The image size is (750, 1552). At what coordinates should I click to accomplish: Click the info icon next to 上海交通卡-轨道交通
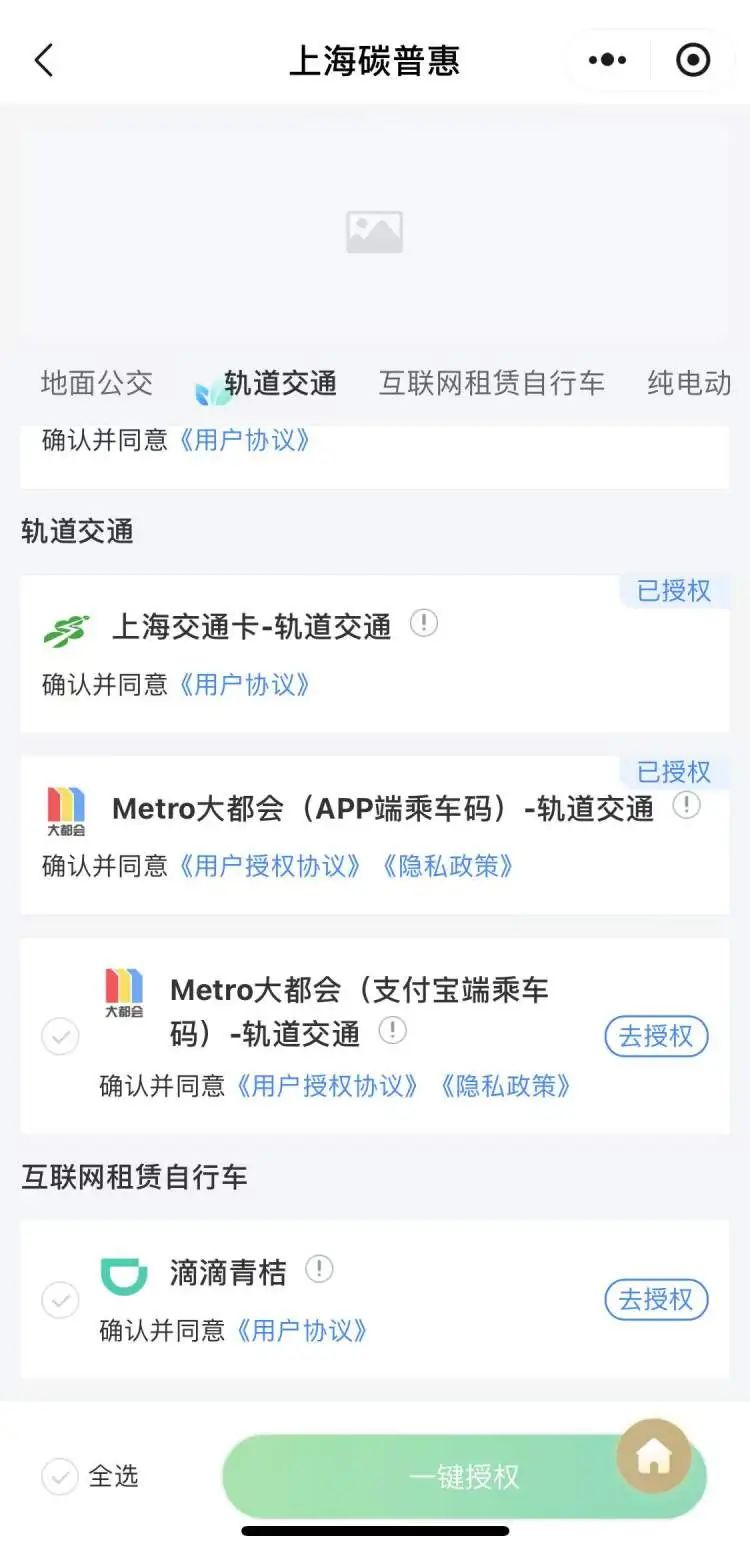424,623
